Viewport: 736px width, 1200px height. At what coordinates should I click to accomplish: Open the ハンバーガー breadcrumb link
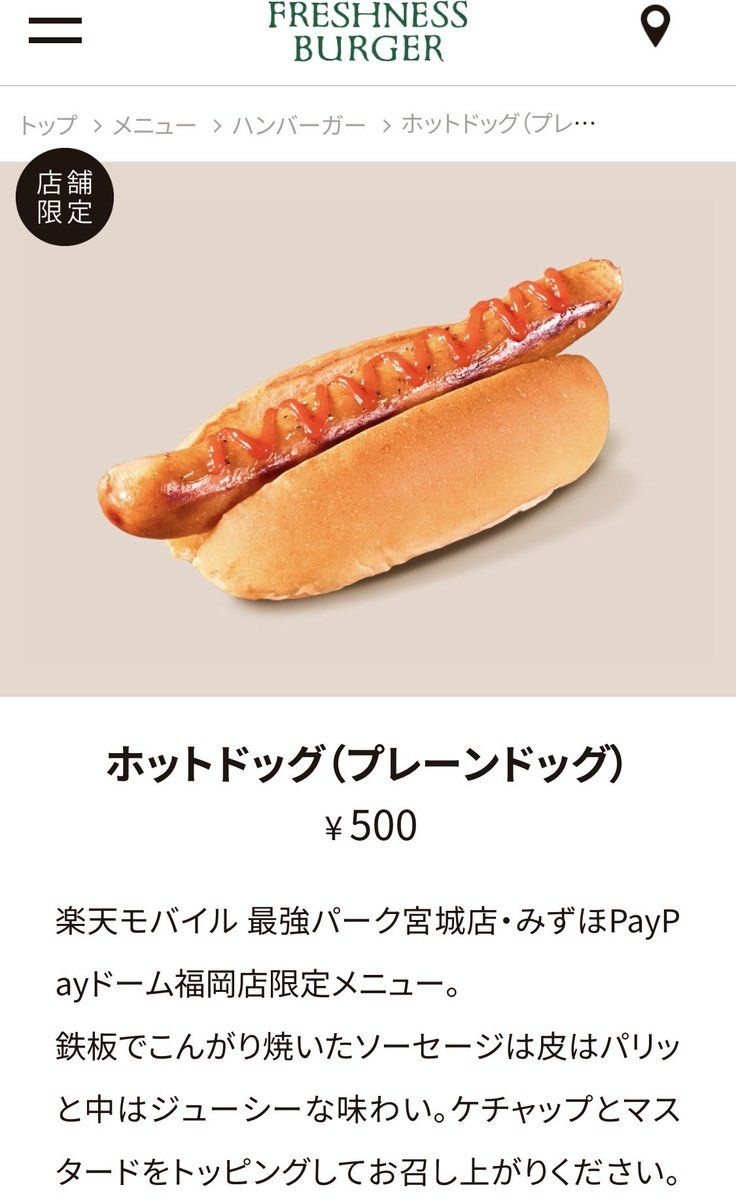point(299,125)
